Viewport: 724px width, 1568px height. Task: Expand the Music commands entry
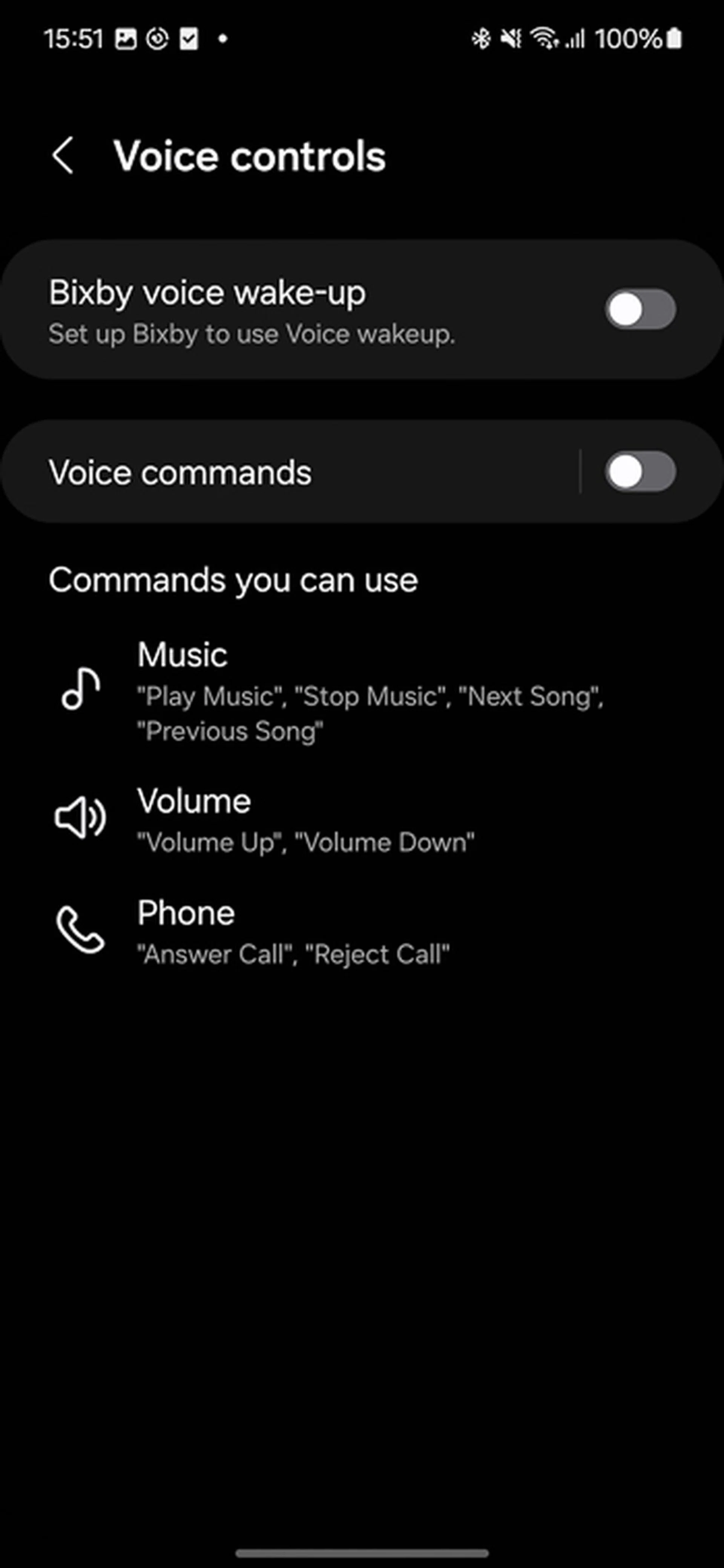pyautogui.click(x=365, y=691)
